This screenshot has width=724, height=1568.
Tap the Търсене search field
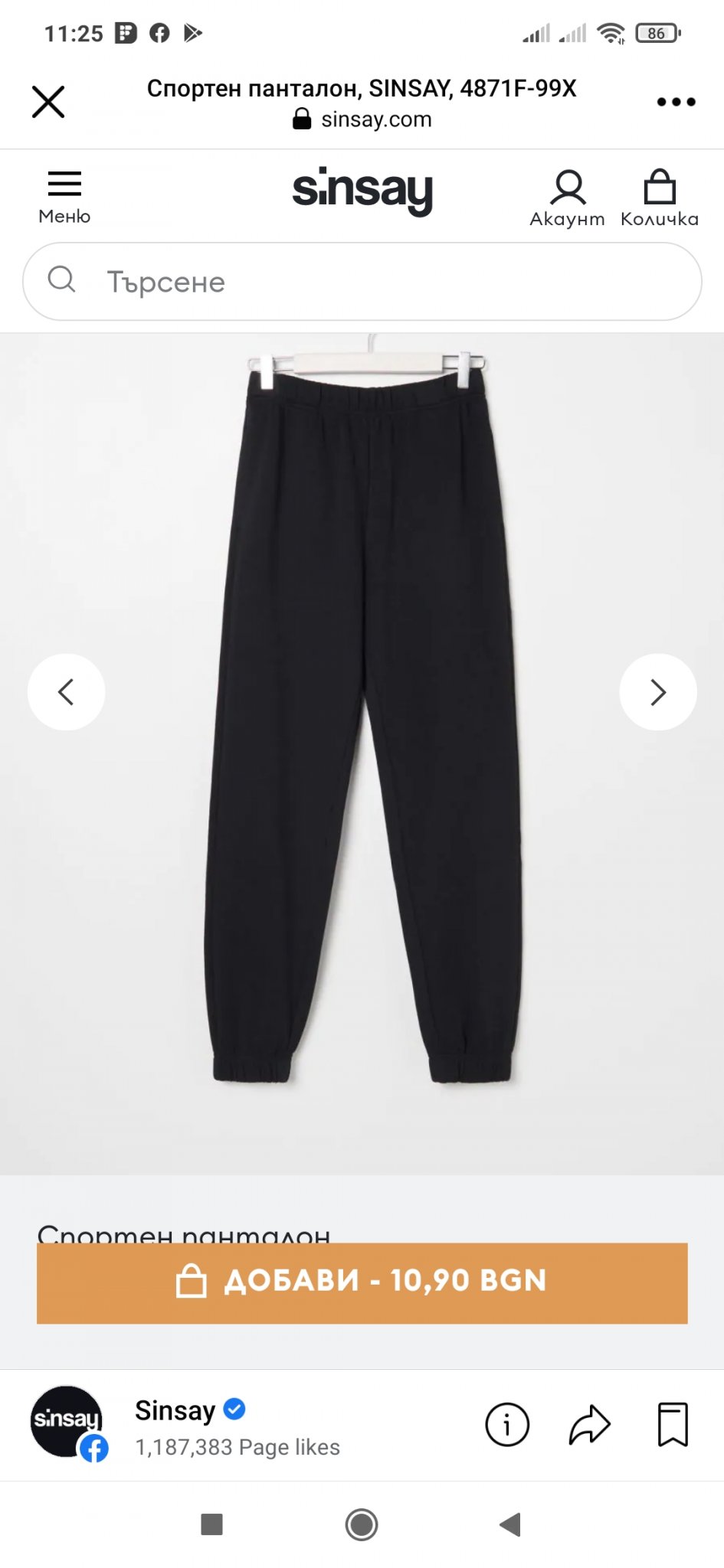(x=362, y=282)
